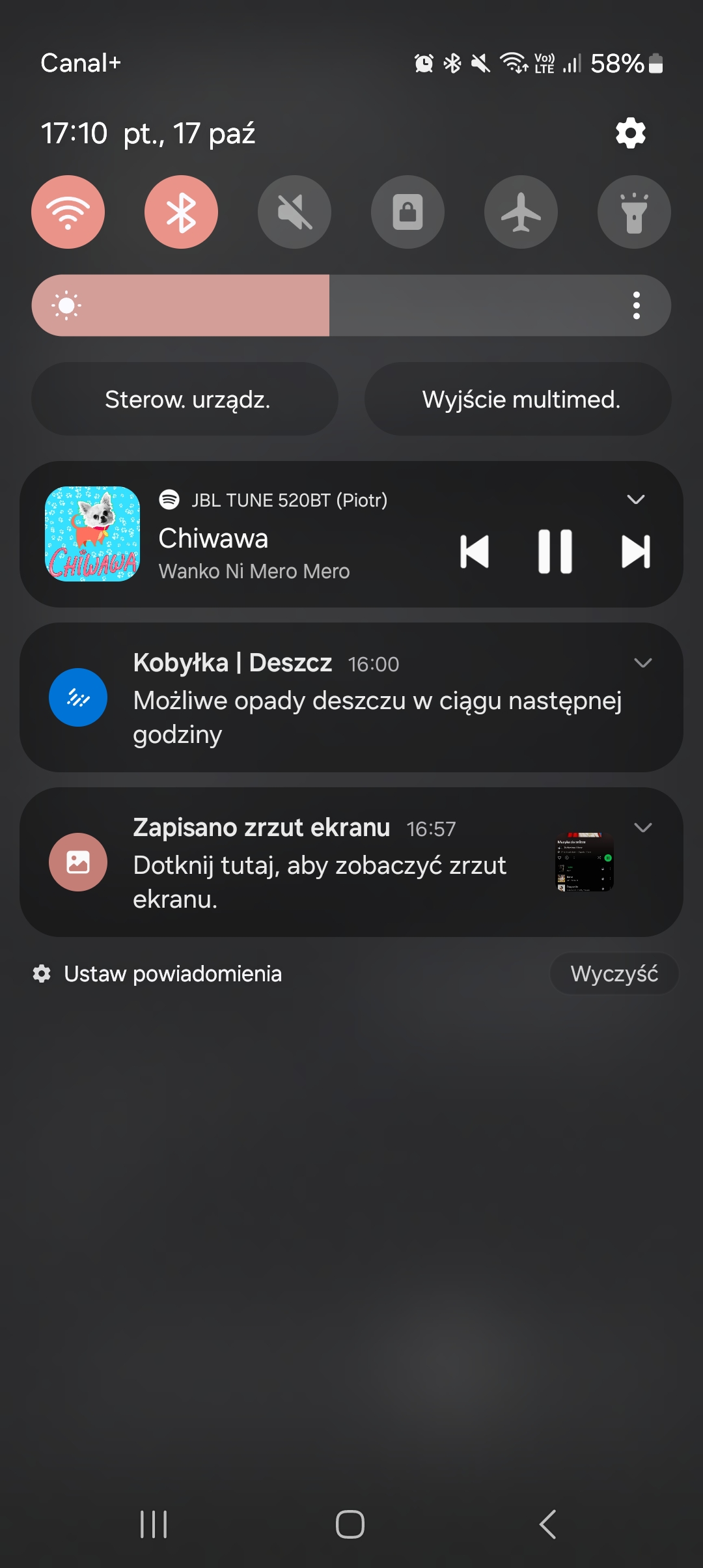Open settings via the gear icon
The width and height of the screenshot is (703, 1568).
coord(630,133)
